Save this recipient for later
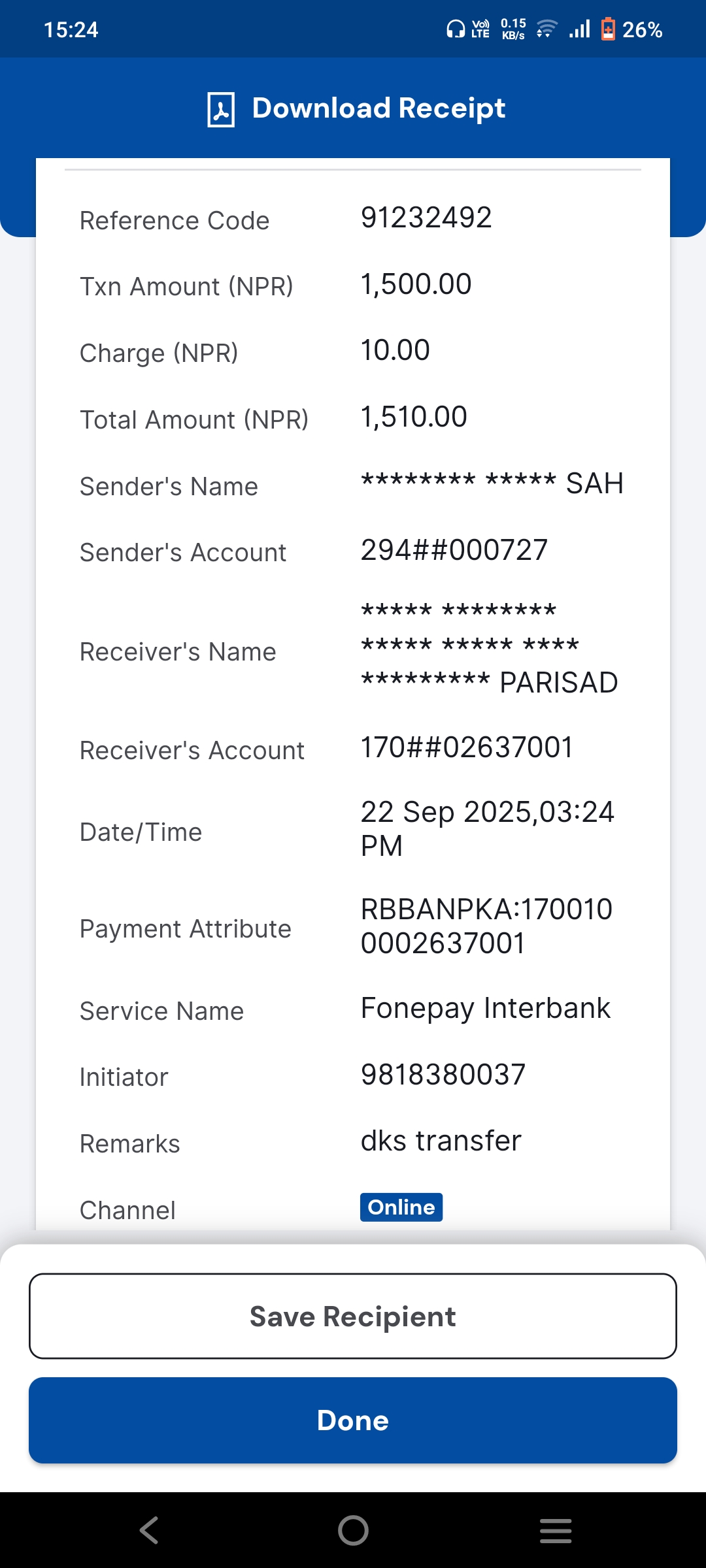 [353, 1316]
